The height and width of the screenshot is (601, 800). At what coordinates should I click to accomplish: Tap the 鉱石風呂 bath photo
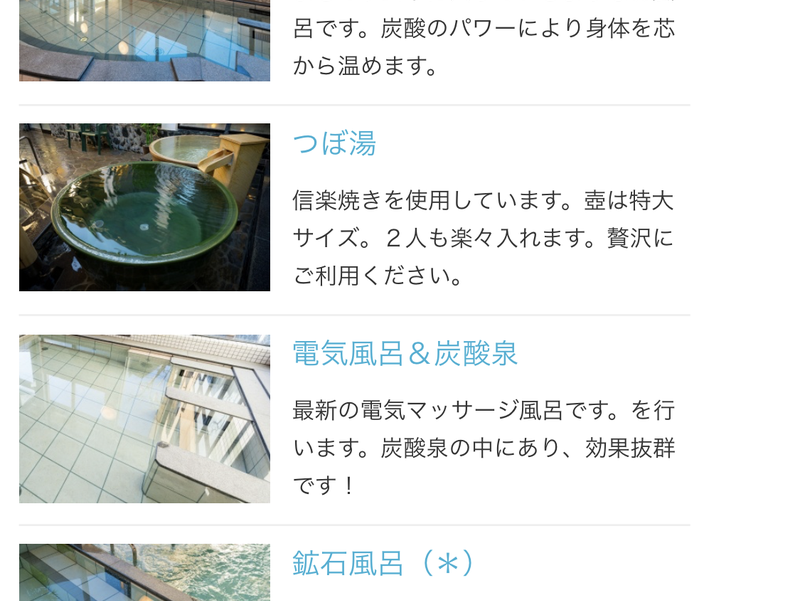click(x=144, y=573)
